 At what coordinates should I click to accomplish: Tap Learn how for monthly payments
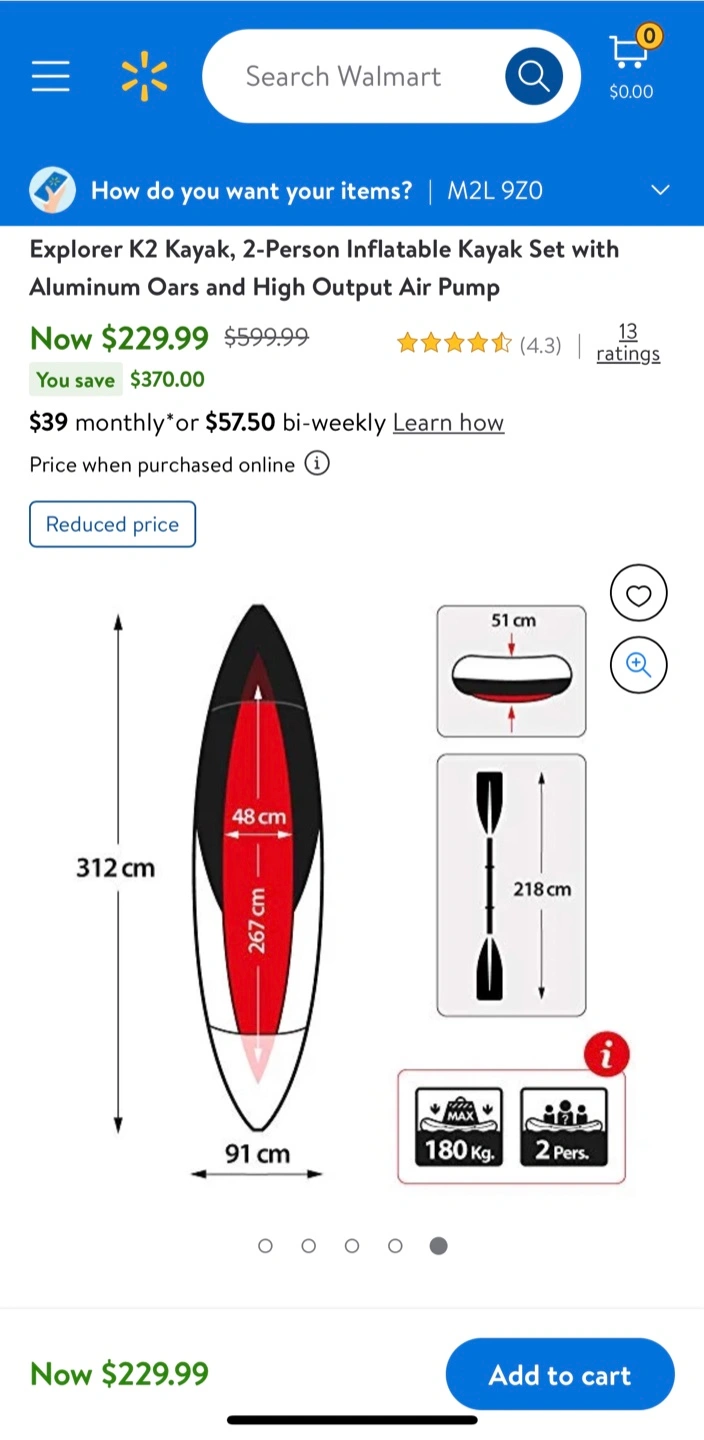pos(448,423)
